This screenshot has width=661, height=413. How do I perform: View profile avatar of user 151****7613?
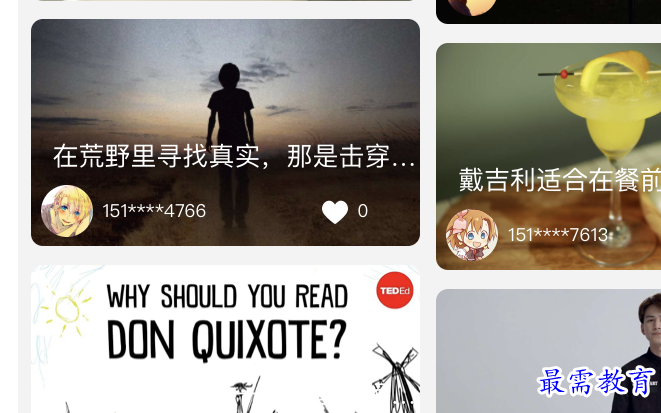tap(472, 235)
